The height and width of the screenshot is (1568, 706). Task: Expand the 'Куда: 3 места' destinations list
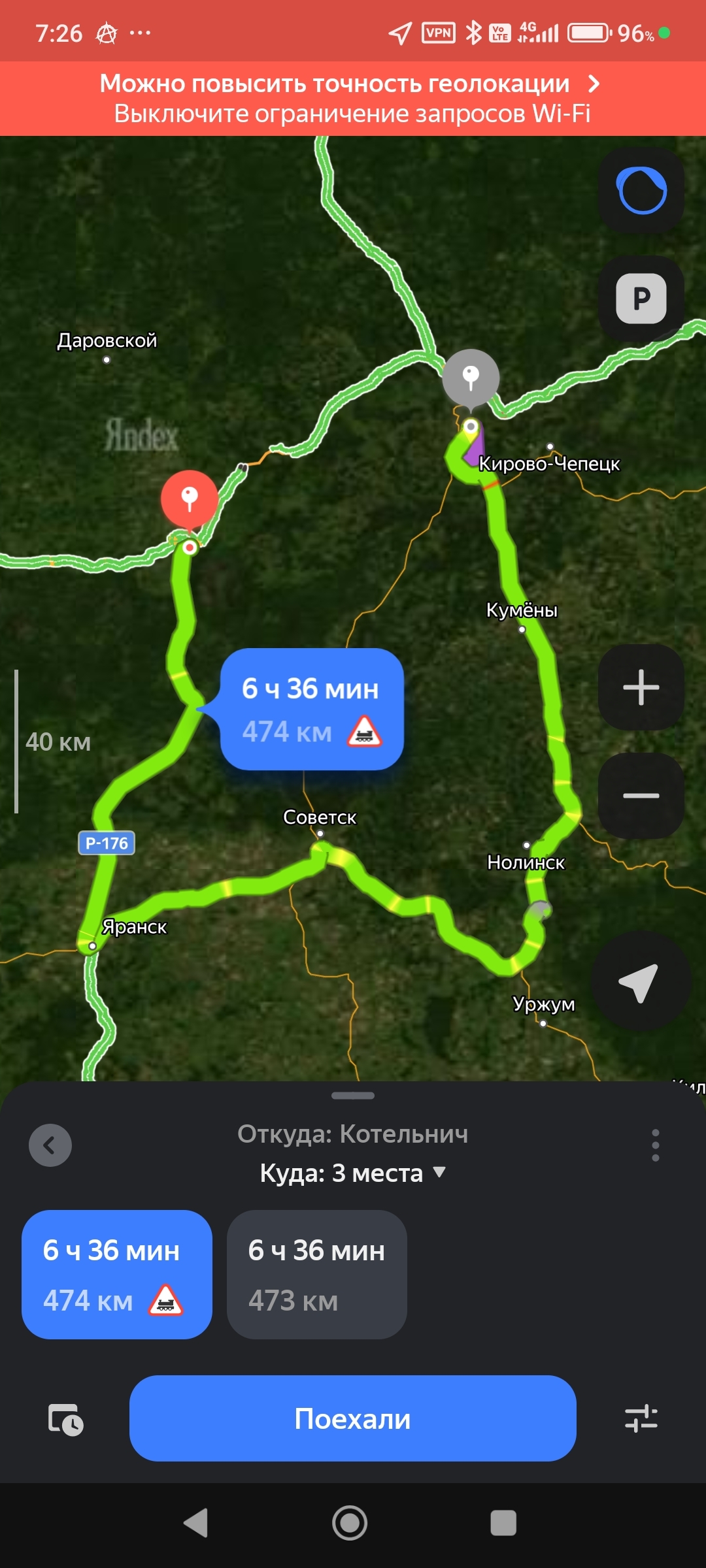click(x=353, y=1173)
